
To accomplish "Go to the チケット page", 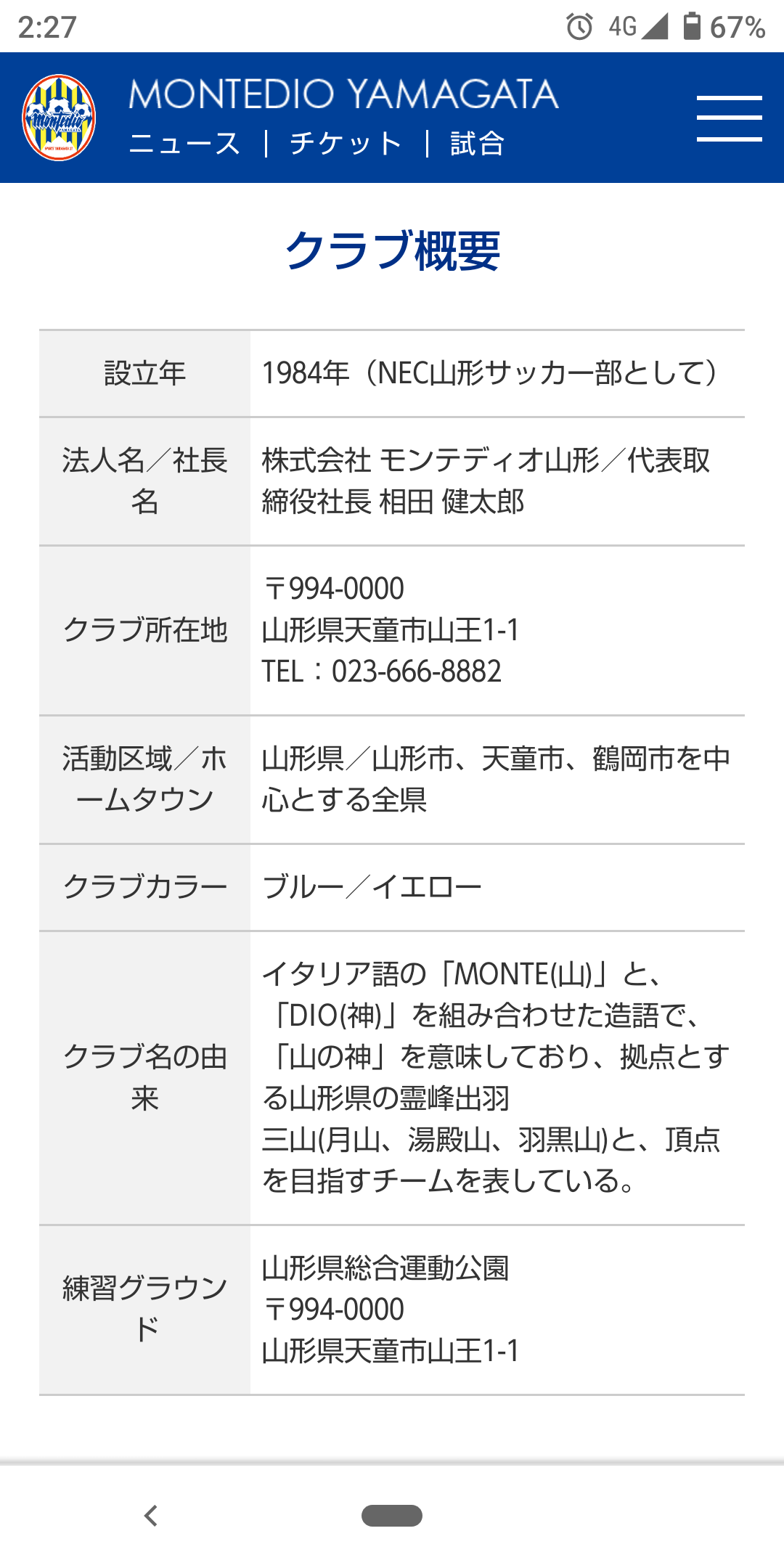I will [x=346, y=143].
